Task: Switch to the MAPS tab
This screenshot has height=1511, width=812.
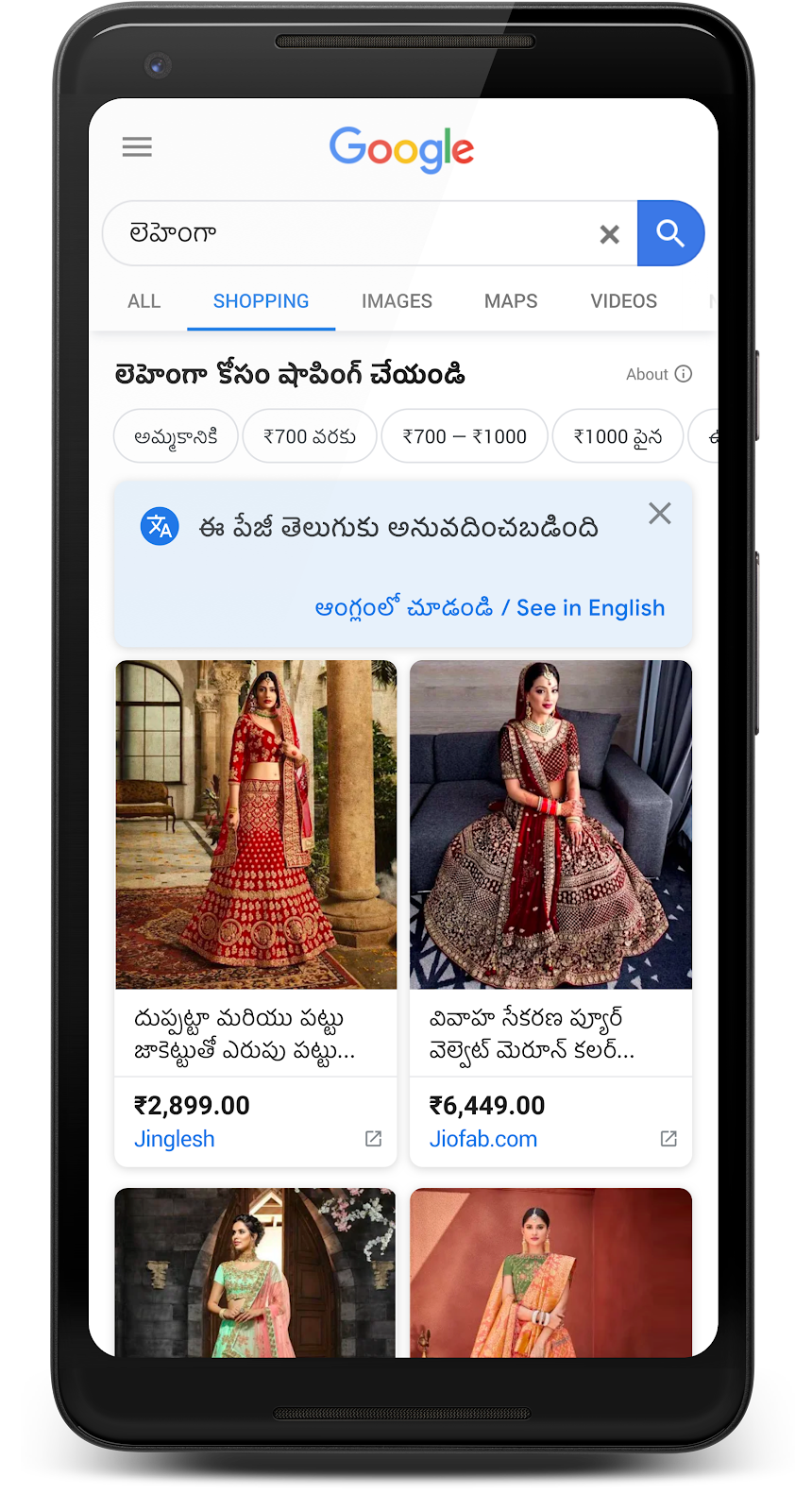Action: [x=511, y=301]
